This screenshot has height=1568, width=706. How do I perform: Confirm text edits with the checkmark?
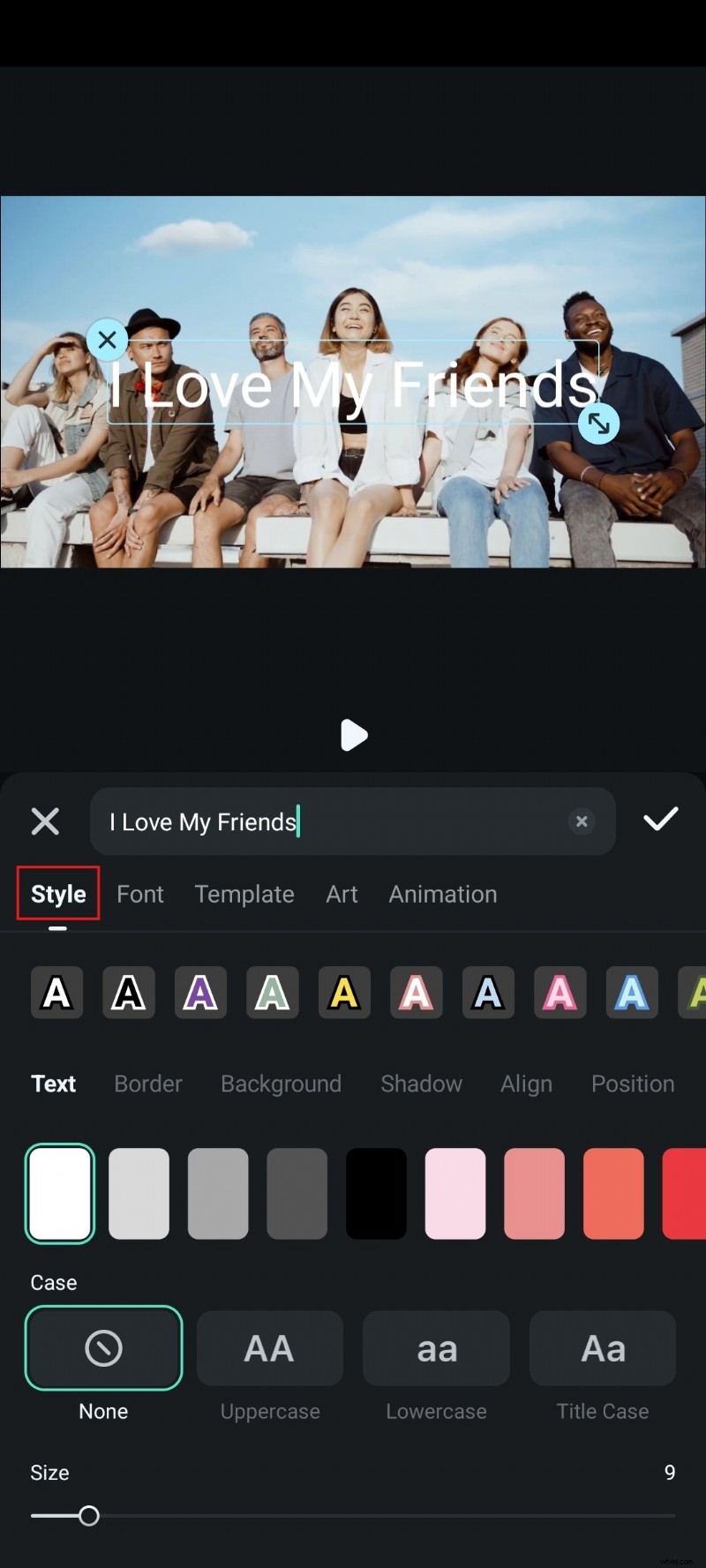tap(660, 820)
